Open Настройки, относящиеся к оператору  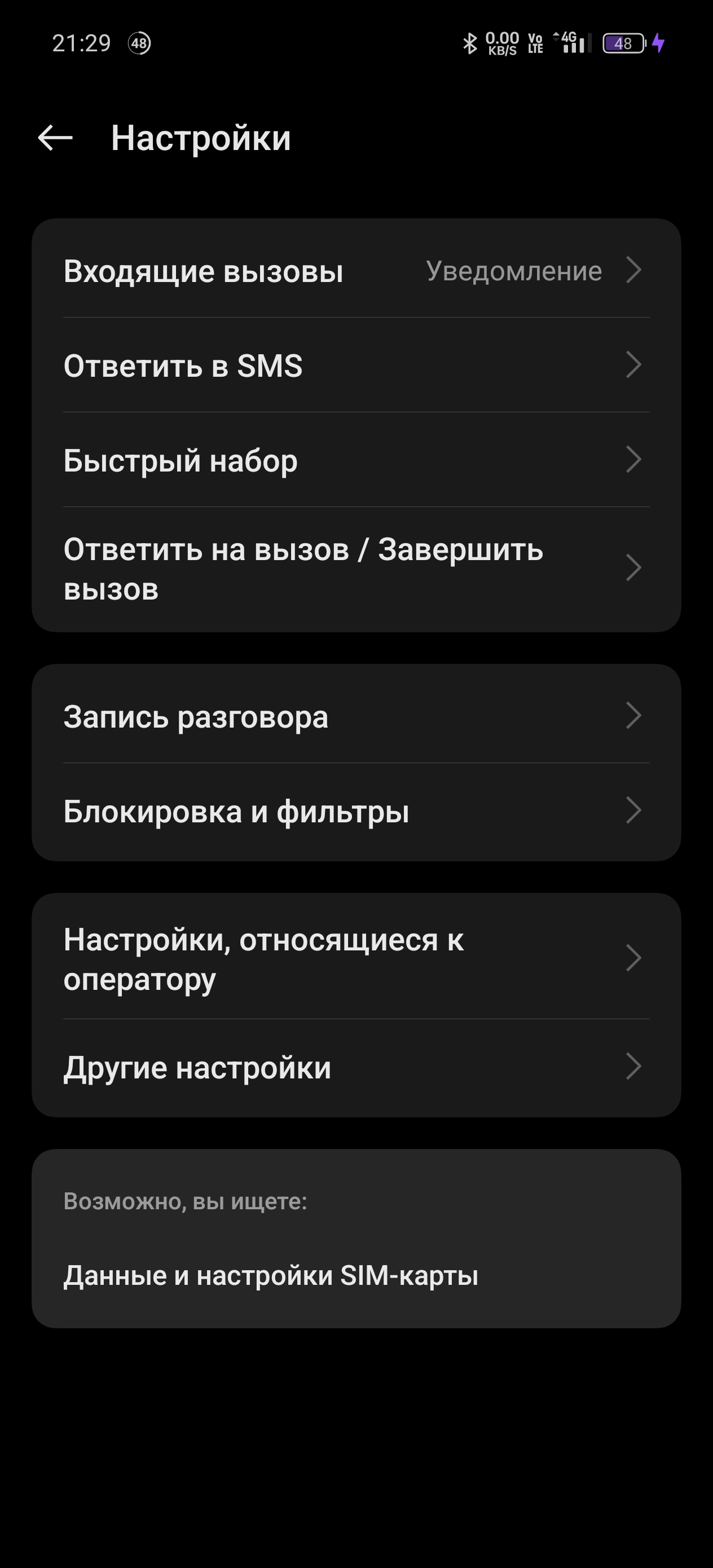pos(355,959)
